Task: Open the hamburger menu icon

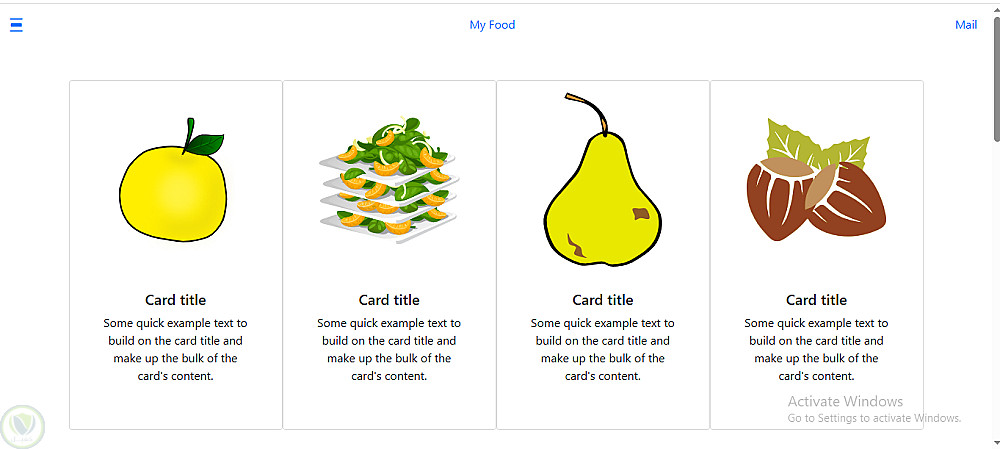Action: click(x=16, y=25)
